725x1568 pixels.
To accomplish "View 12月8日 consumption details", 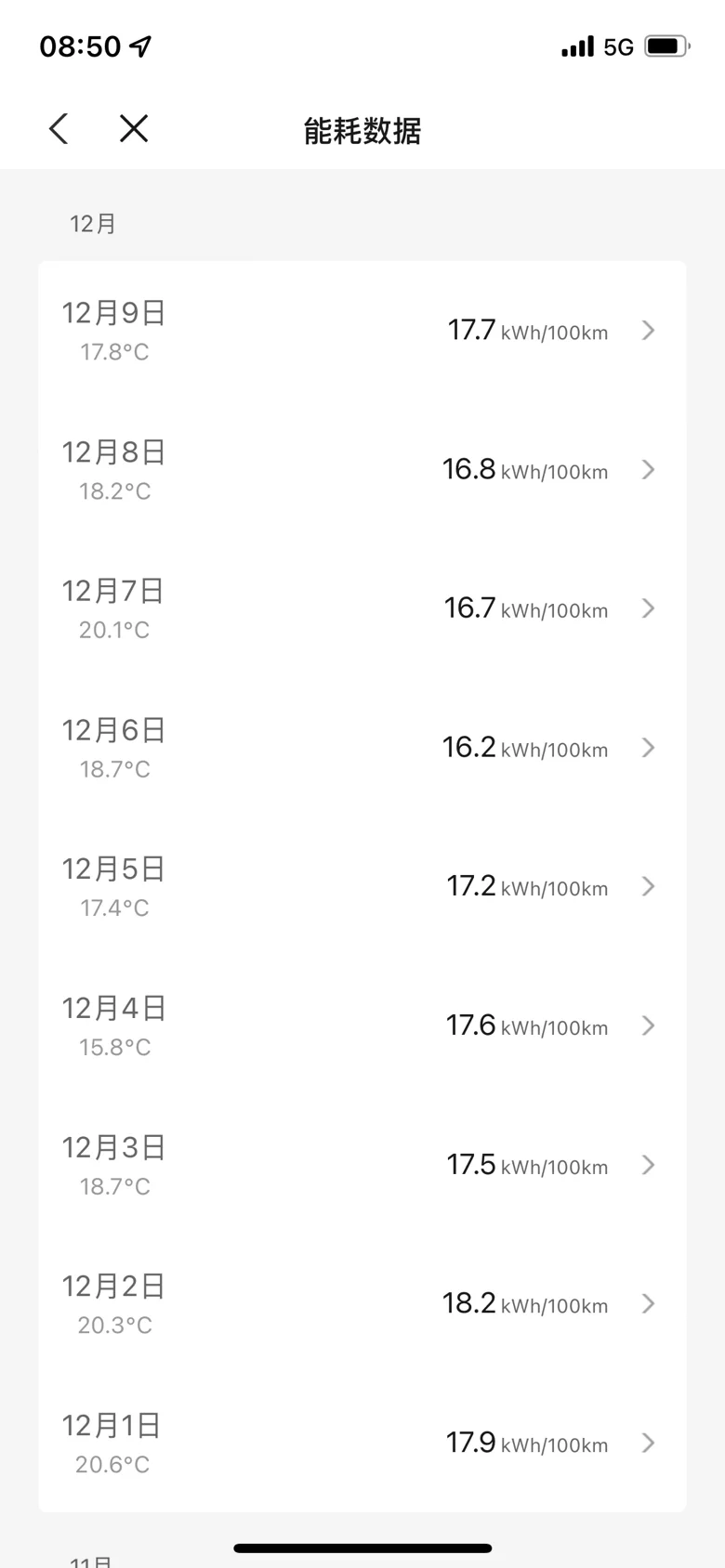I will click(362, 470).
